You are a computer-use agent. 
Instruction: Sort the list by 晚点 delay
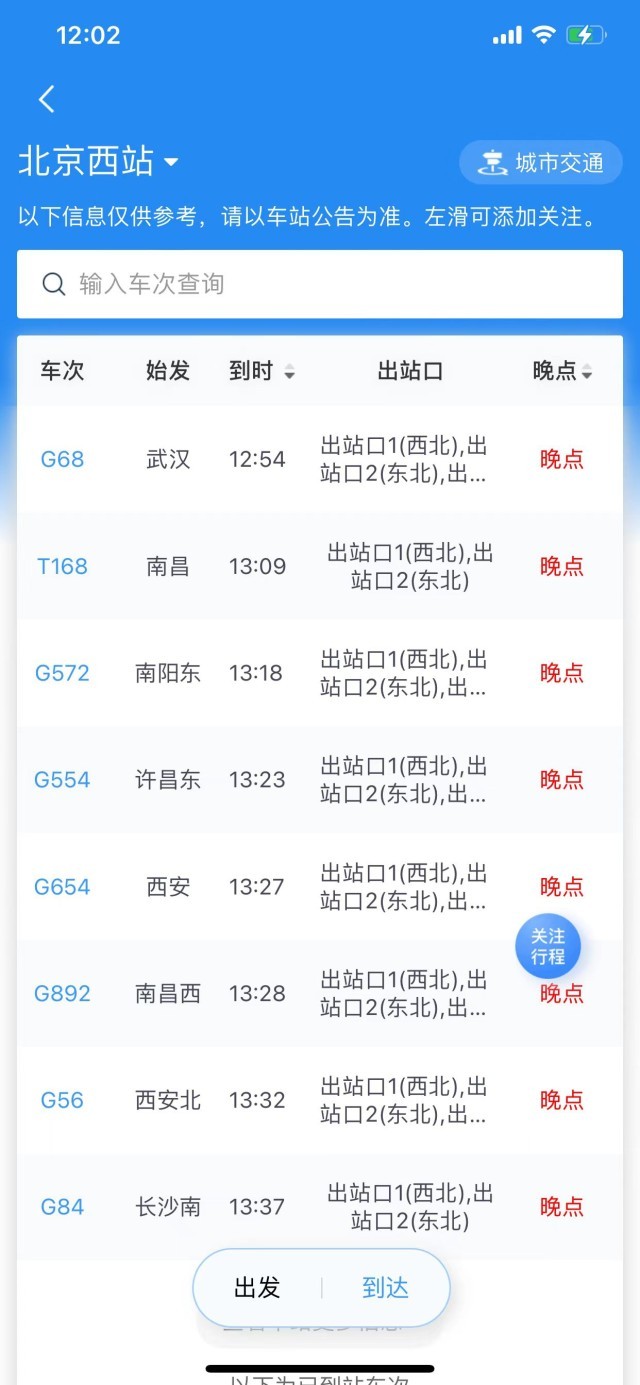coord(562,372)
